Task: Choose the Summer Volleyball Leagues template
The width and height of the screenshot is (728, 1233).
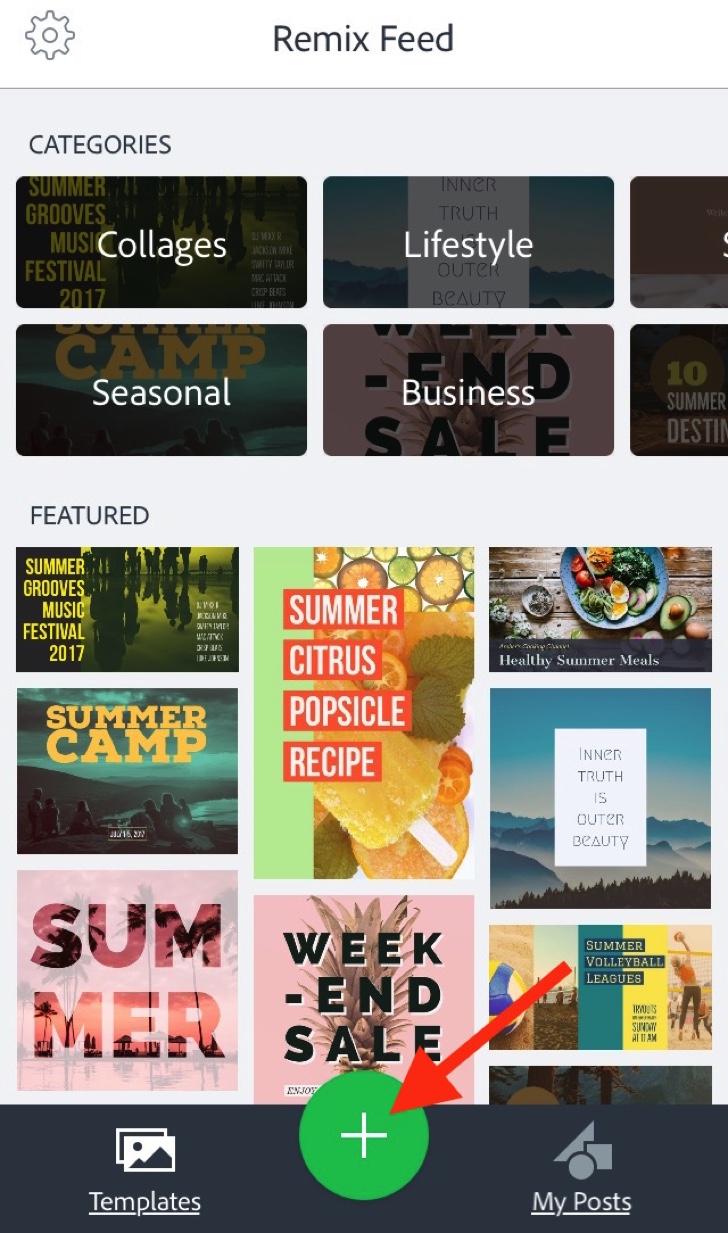Action: coord(600,988)
